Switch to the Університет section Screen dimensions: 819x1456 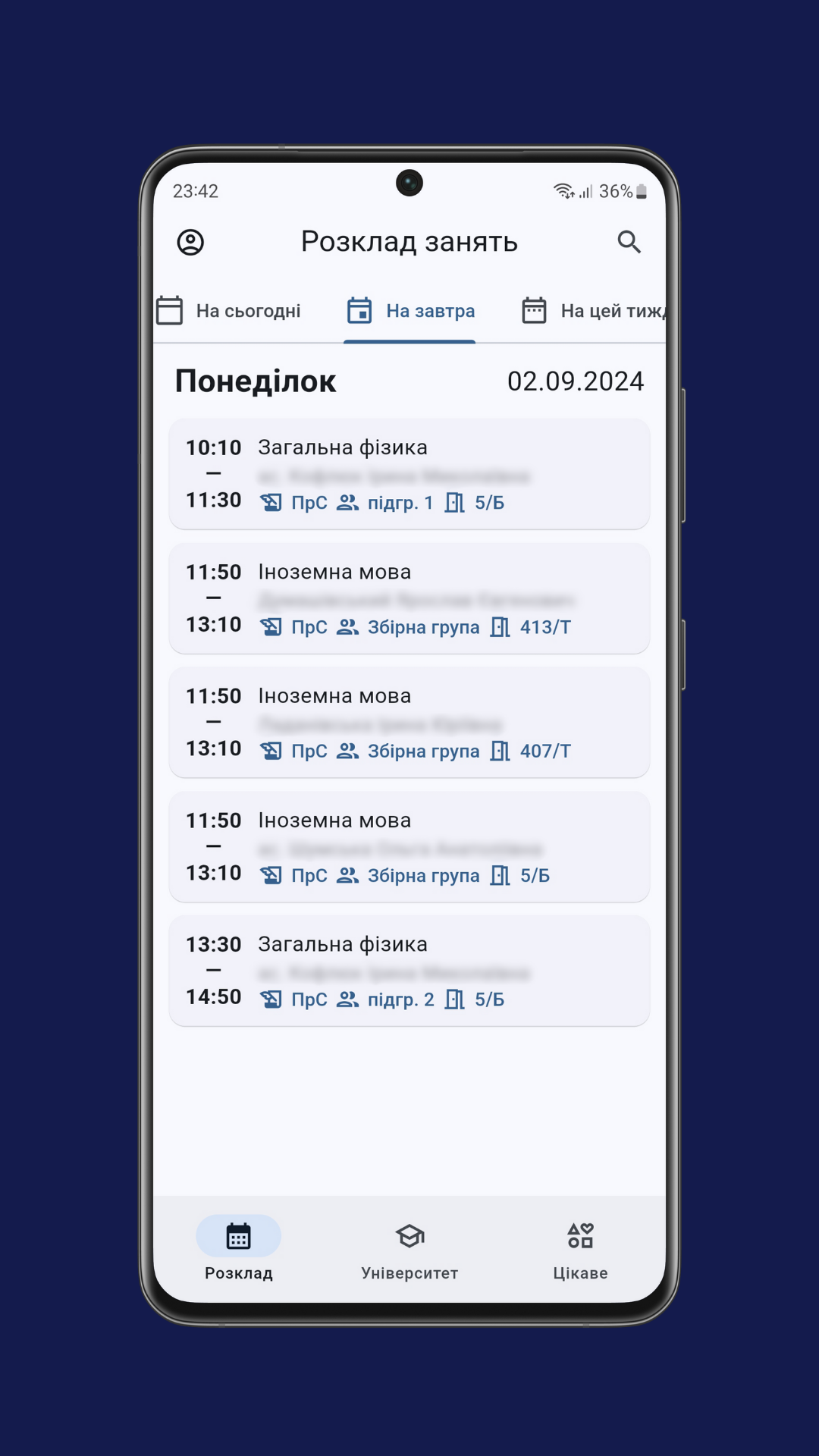pyautogui.click(x=409, y=1248)
